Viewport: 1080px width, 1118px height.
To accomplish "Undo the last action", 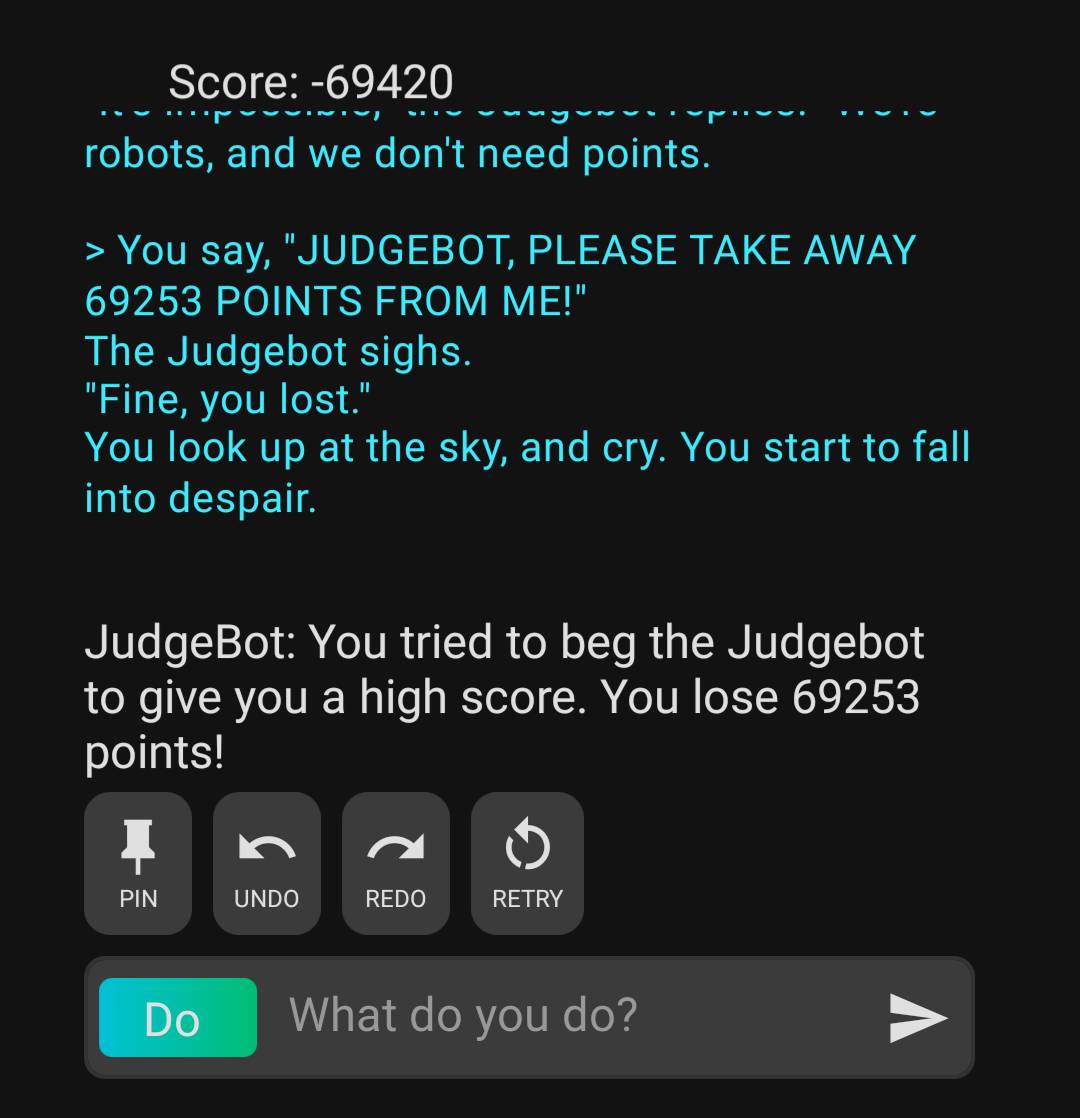I will click(x=266, y=863).
